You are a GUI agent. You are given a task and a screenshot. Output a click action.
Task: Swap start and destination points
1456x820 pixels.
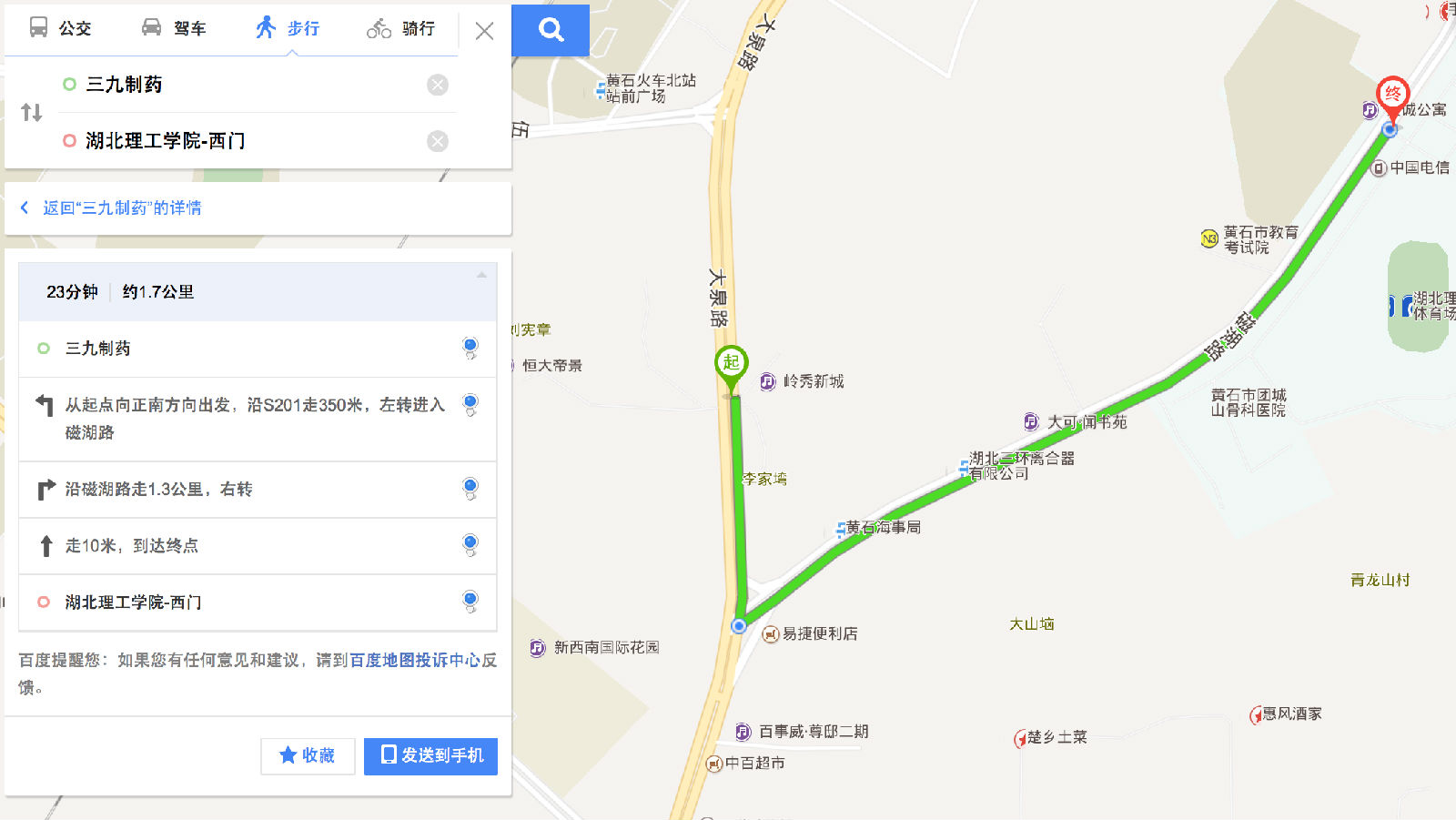(32, 112)
